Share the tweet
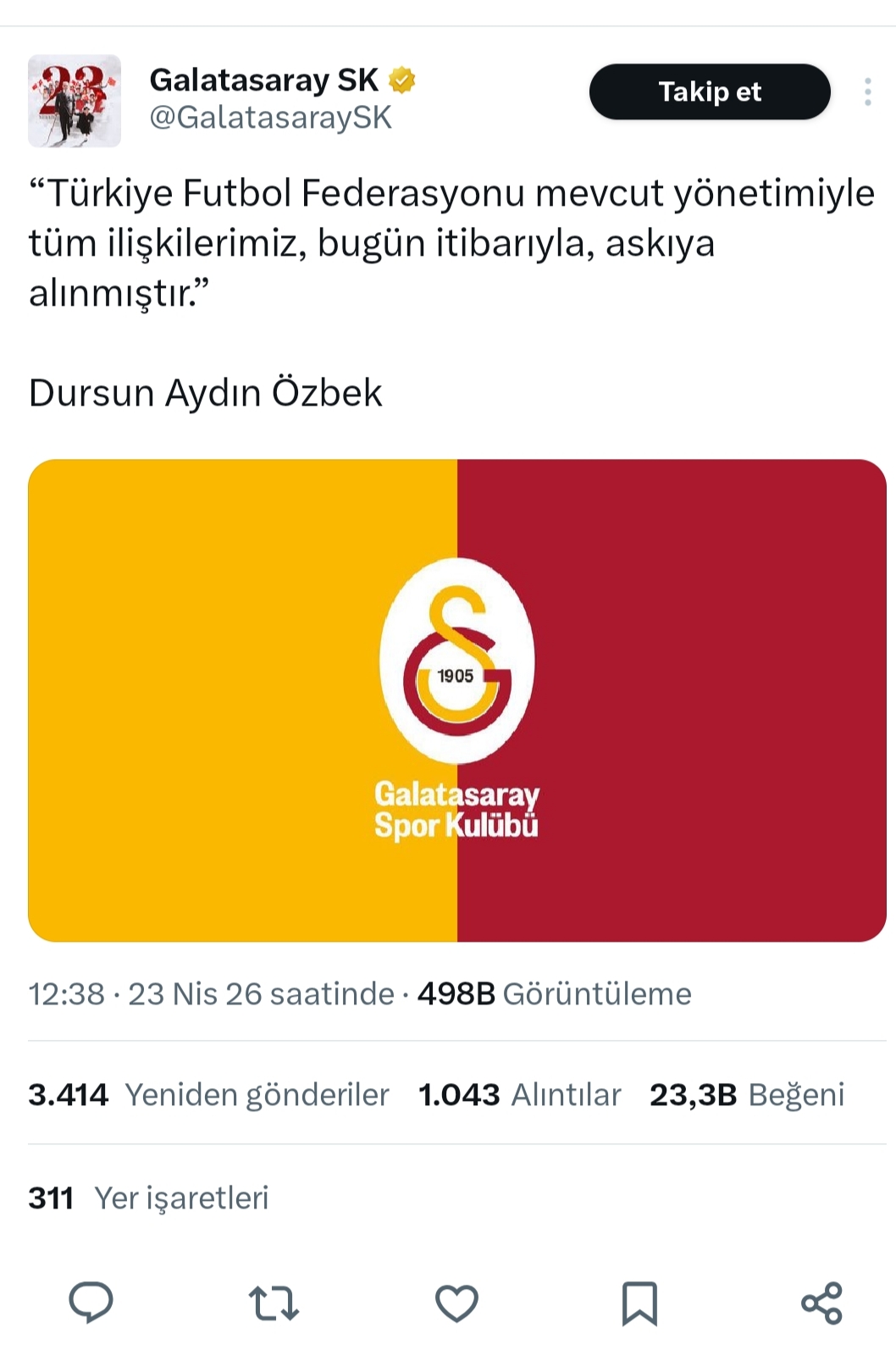Viewport: 896px width, 1361px height. [821, 1303]
